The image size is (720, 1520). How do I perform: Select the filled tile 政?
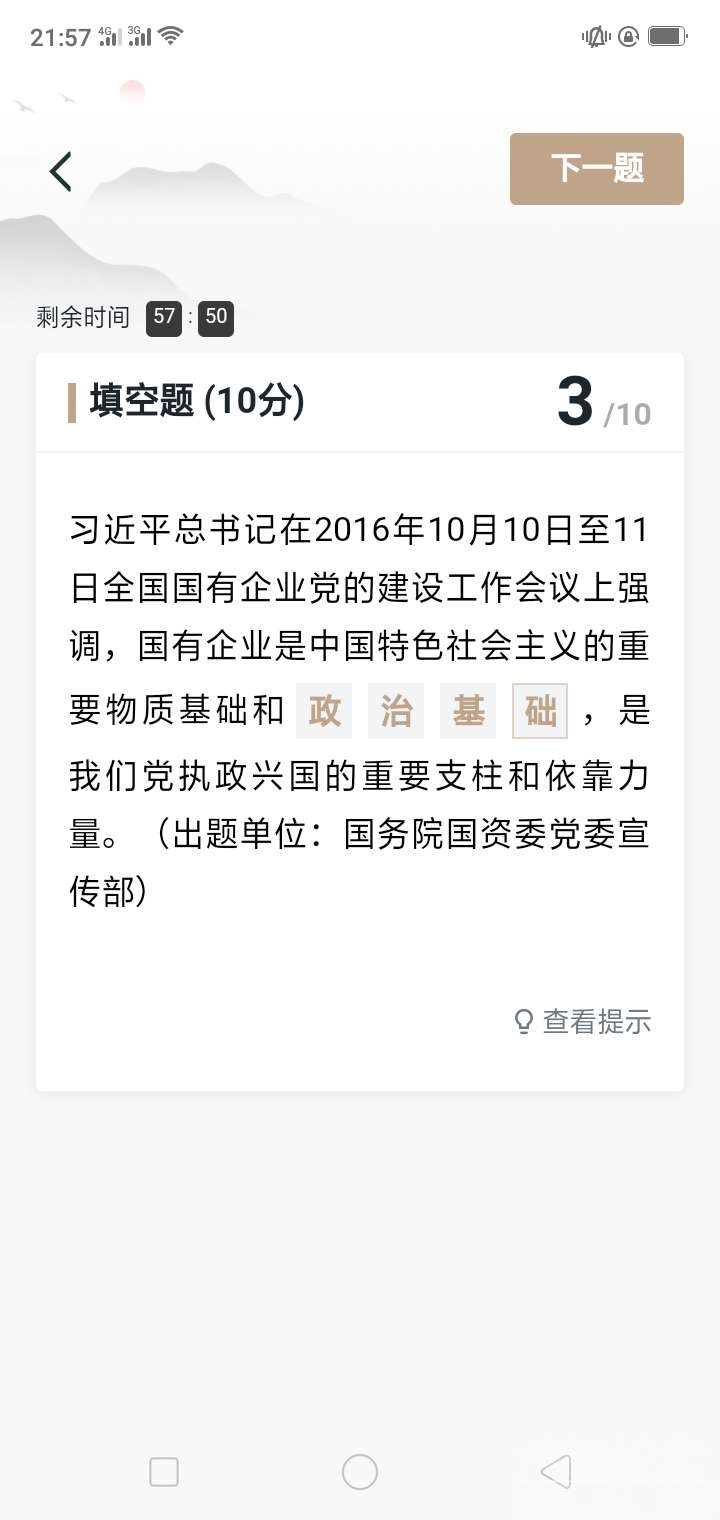pyautogui.click(x=324, y=711)
